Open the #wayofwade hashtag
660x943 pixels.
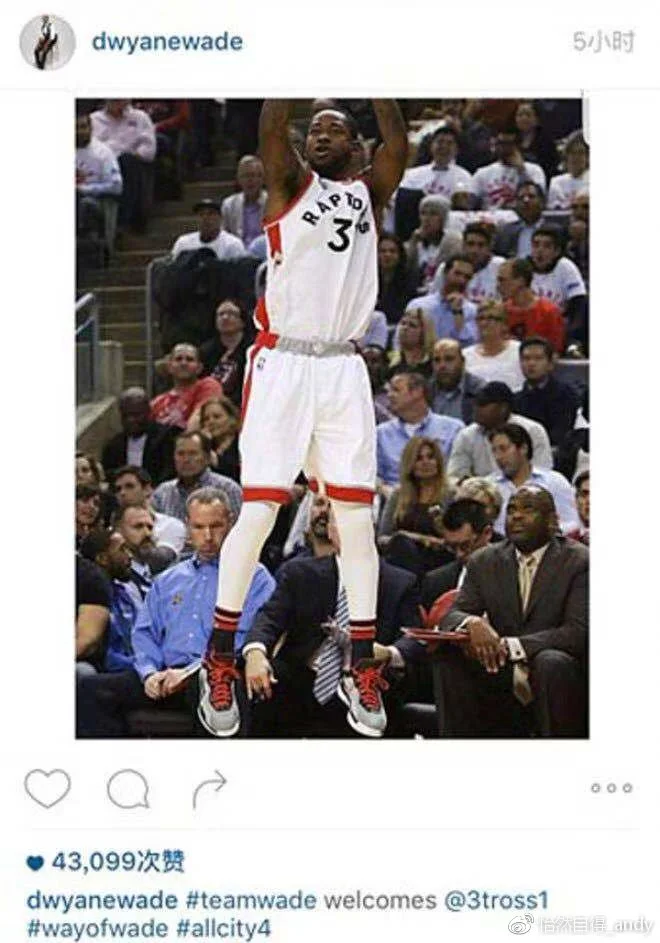97,928
